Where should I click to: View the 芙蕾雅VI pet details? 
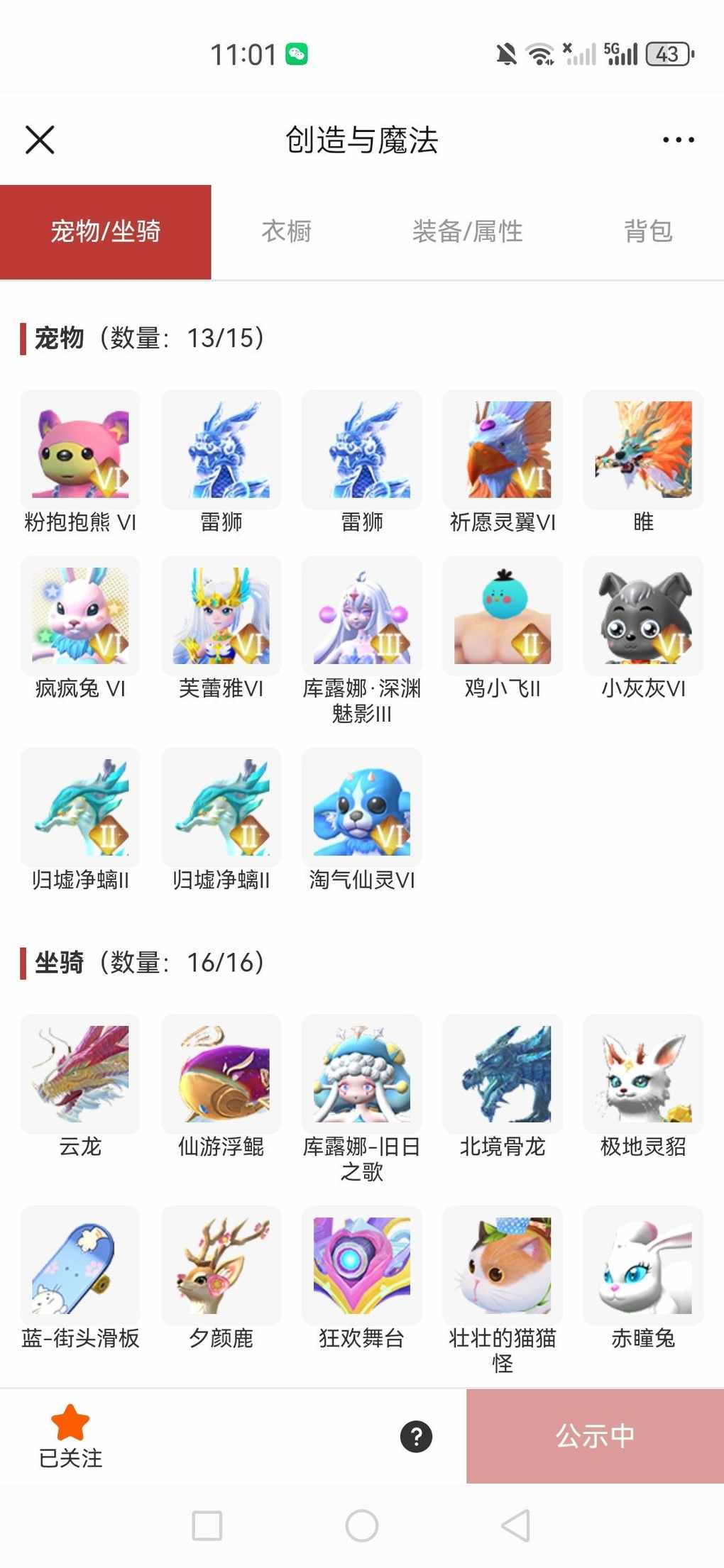pyautogui.click(x=221, y=617)
